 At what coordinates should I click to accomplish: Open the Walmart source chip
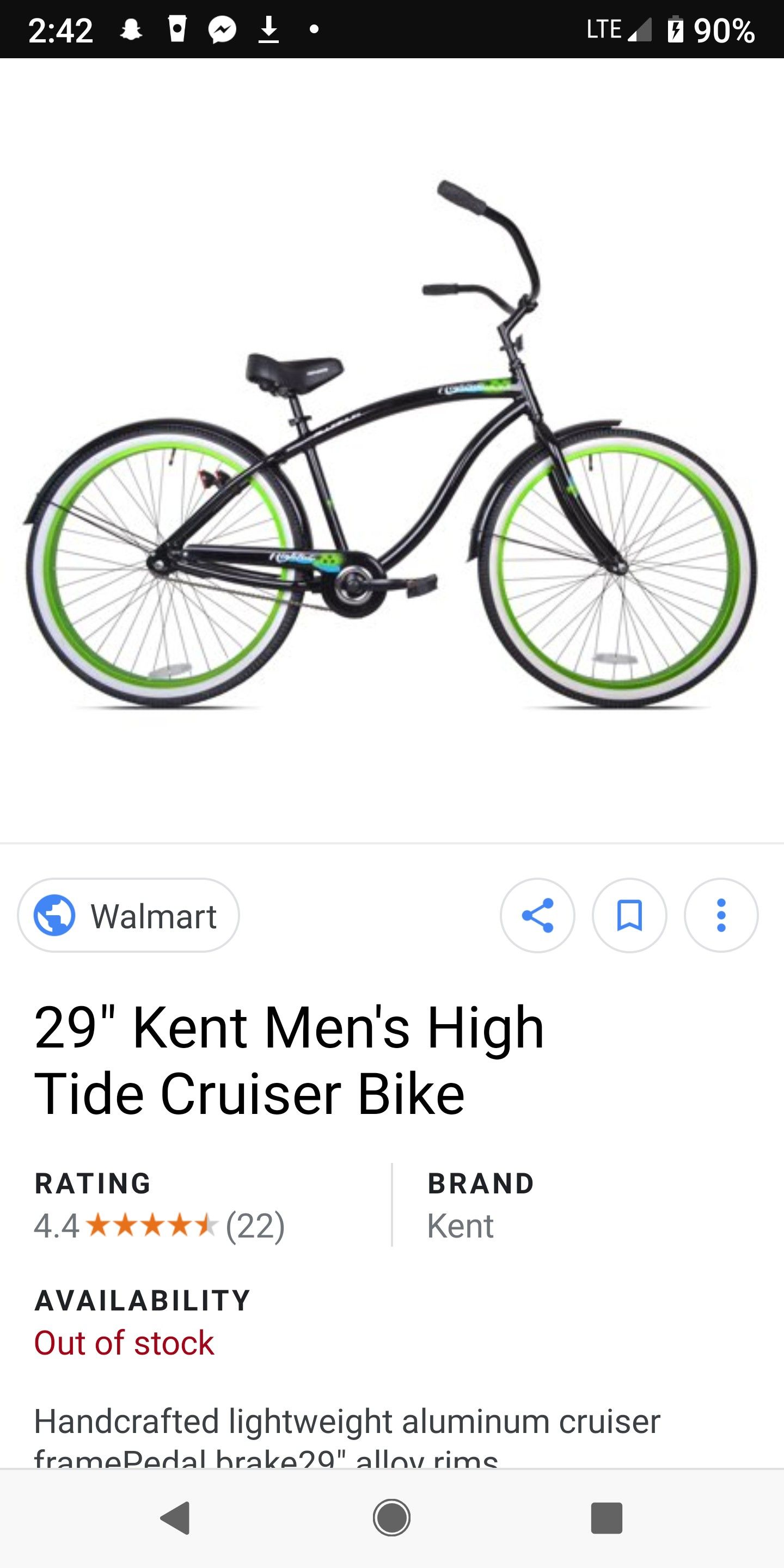pyautogui.click(x=128, y=915)
